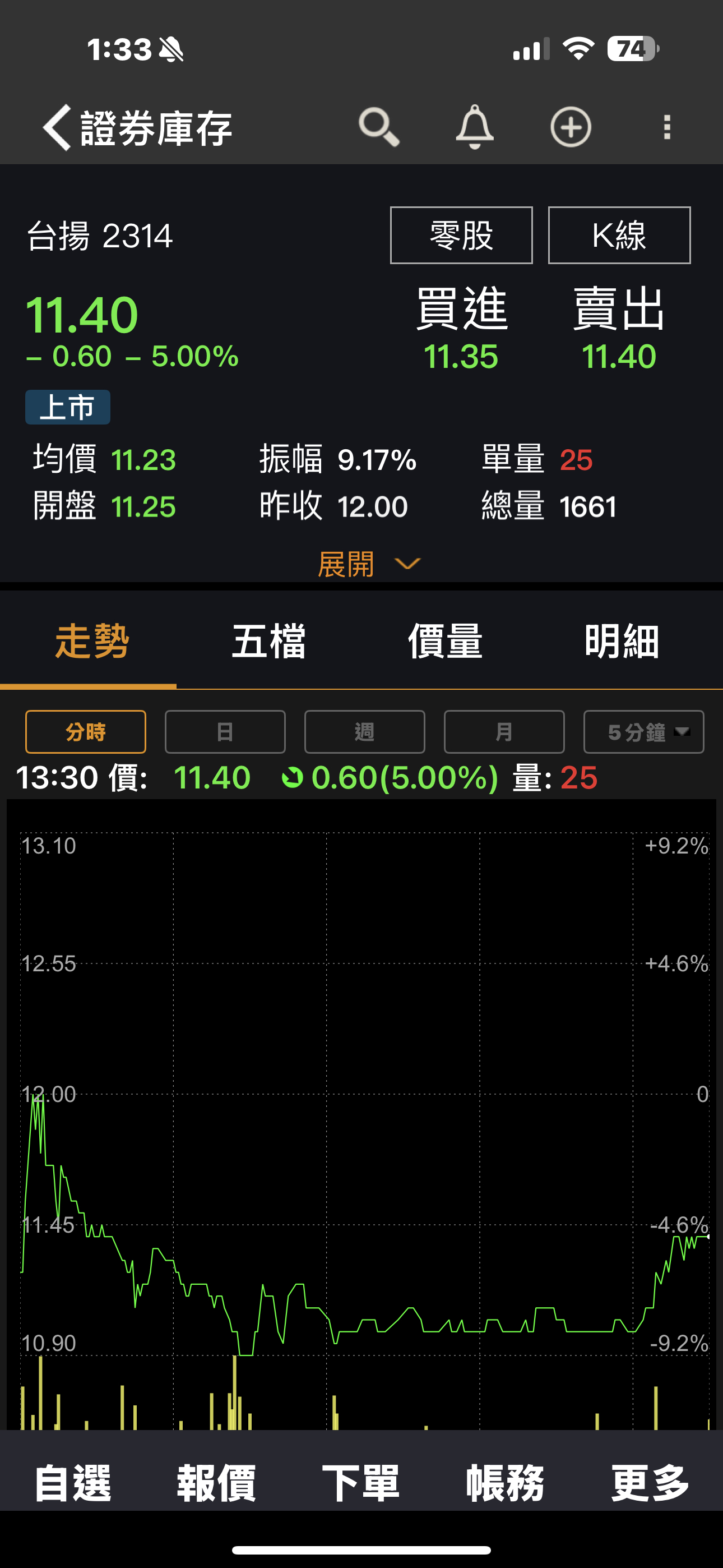Tap the 零股 odd-lot button
This screenshot has height=1568, width=723.
tap(461, 236)
